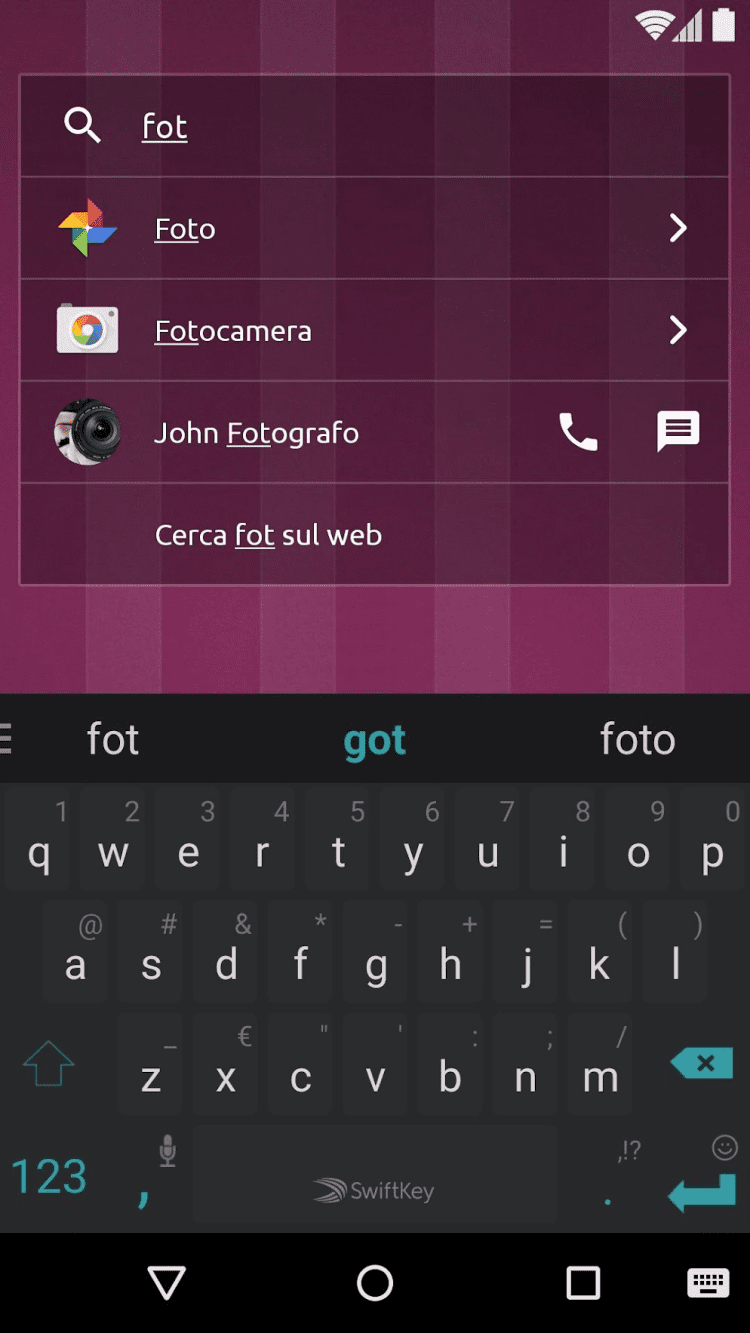Hit the keyboard backspace key
The image size is (750, 1333).
coord(703,1063)
